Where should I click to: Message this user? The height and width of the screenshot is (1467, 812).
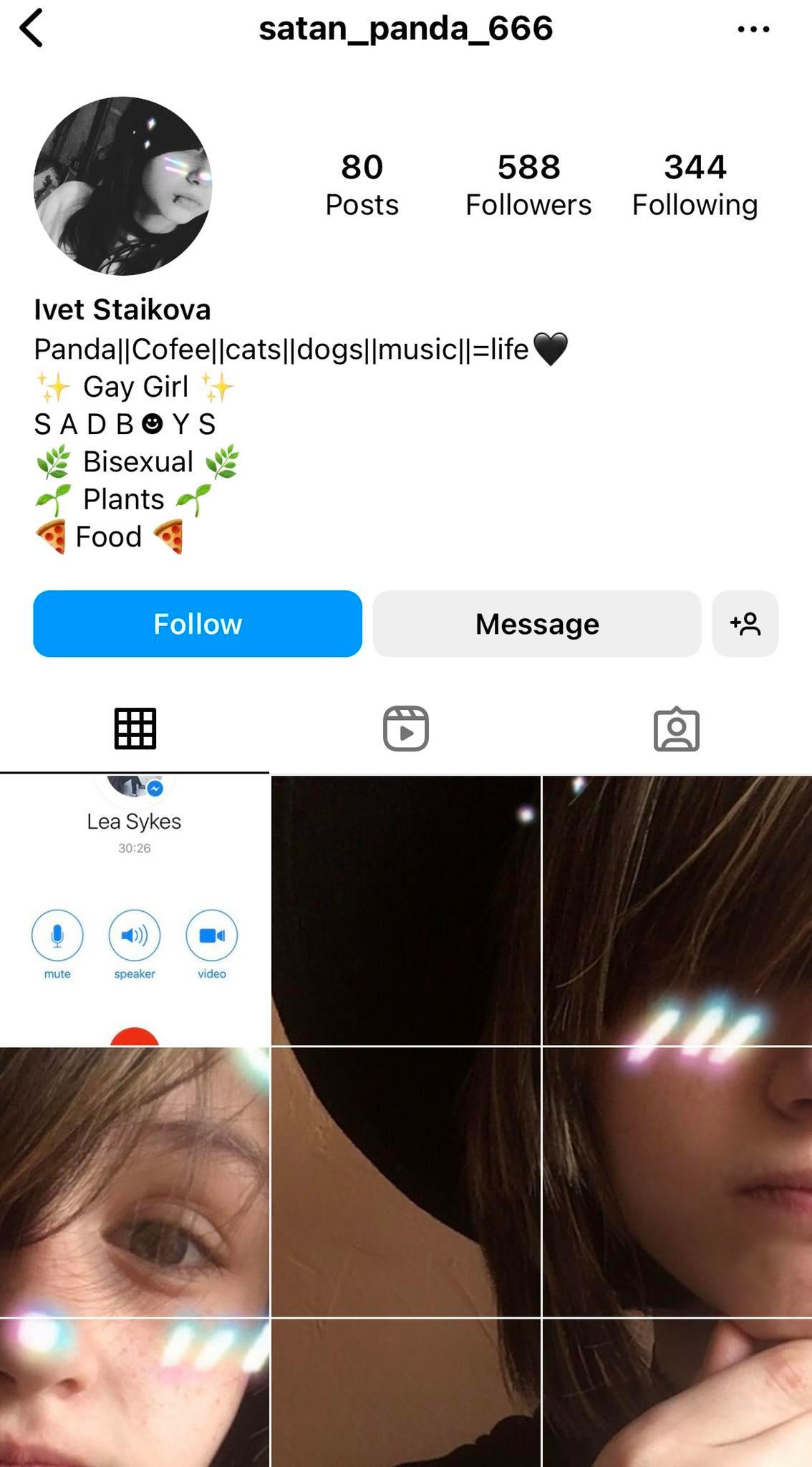pos(537,624)
